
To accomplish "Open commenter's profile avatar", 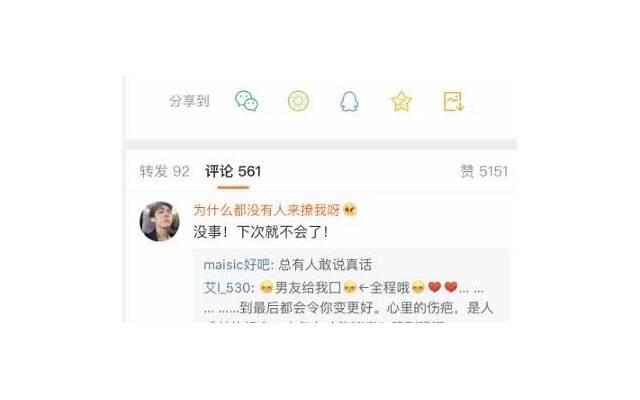I will pos(160,221).
